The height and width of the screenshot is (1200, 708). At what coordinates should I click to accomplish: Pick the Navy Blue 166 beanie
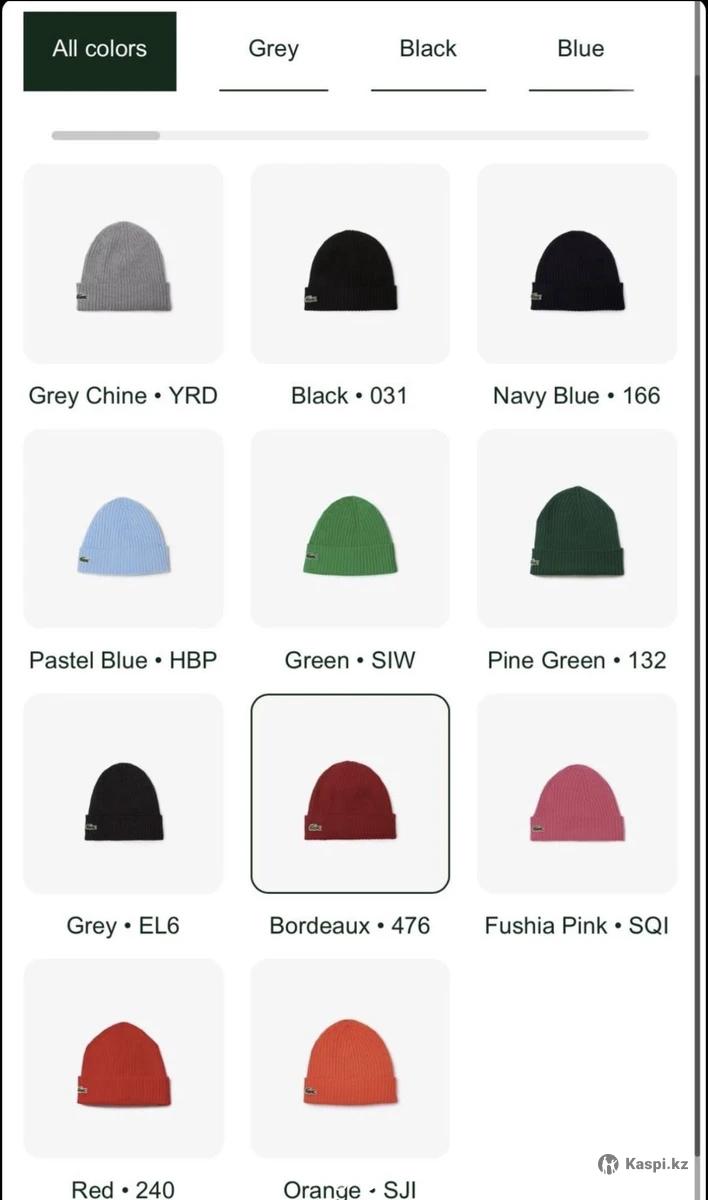(577, 265)
